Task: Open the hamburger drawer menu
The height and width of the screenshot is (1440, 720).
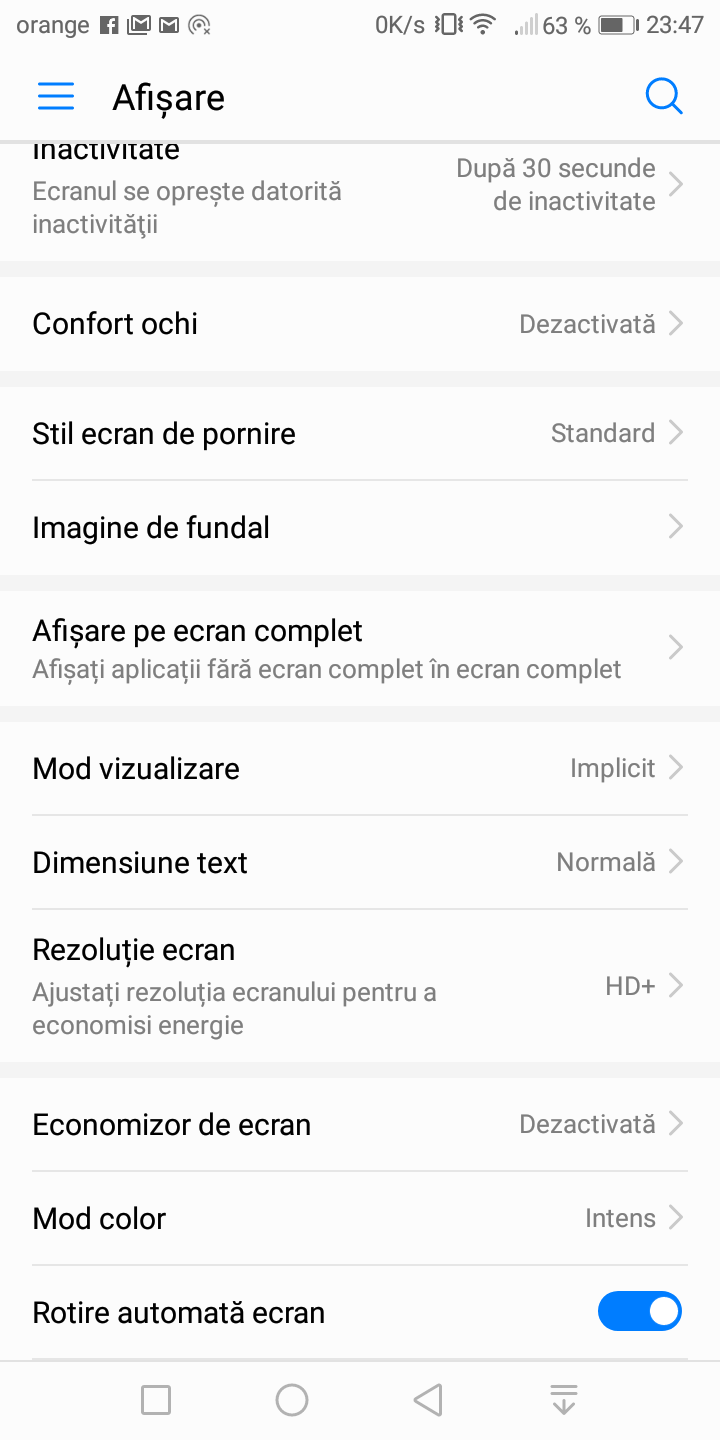Action: pos(56,97)
